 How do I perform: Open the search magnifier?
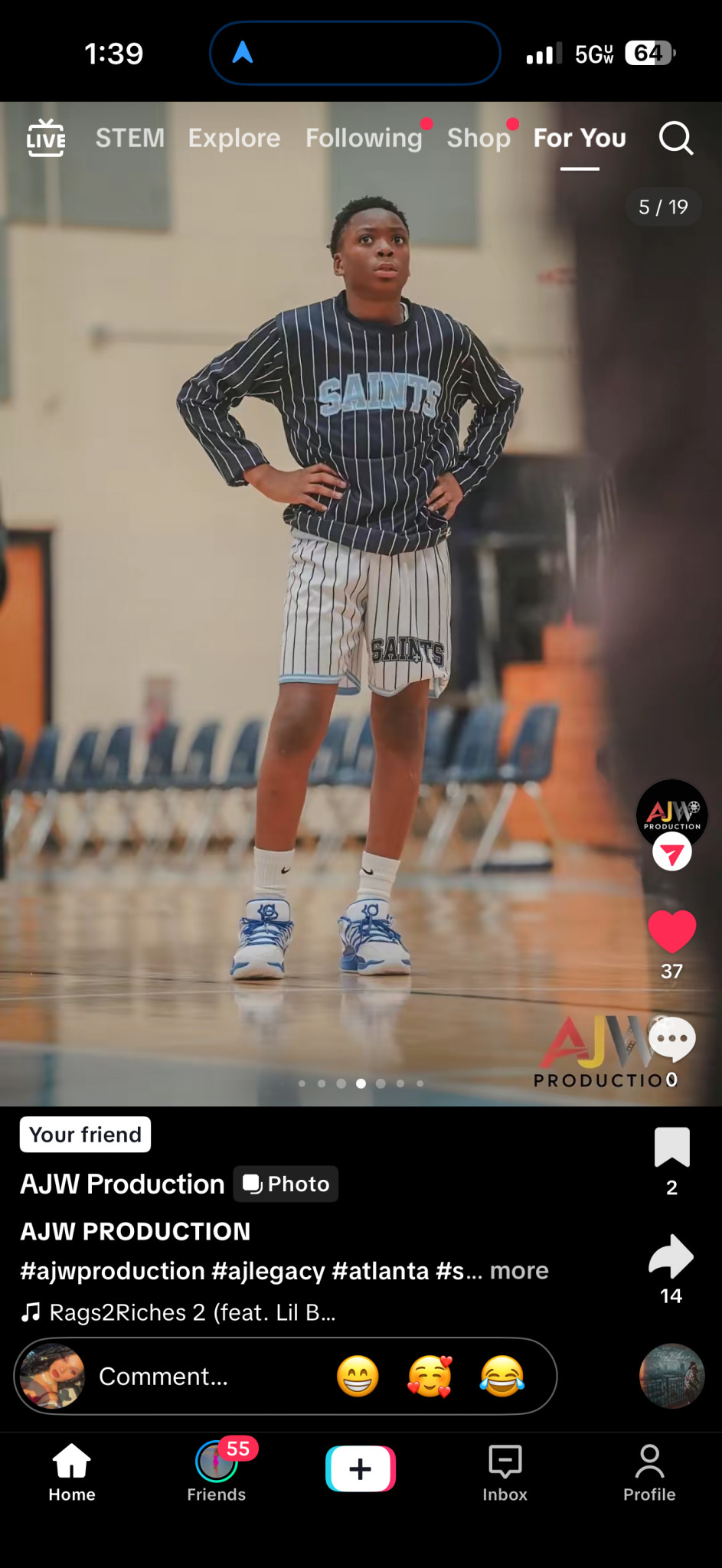point(676,139)
